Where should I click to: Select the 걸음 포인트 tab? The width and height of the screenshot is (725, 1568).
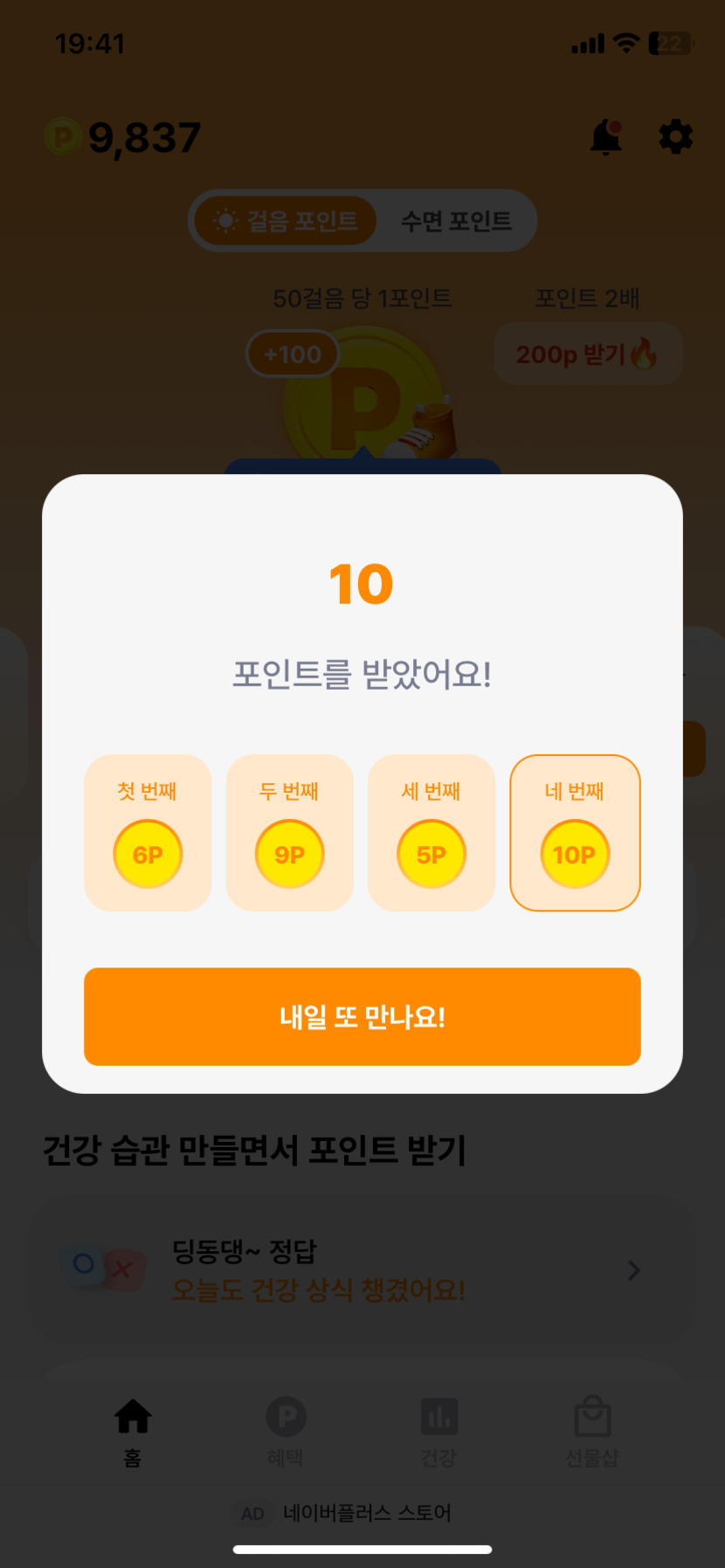pos(286,221)
